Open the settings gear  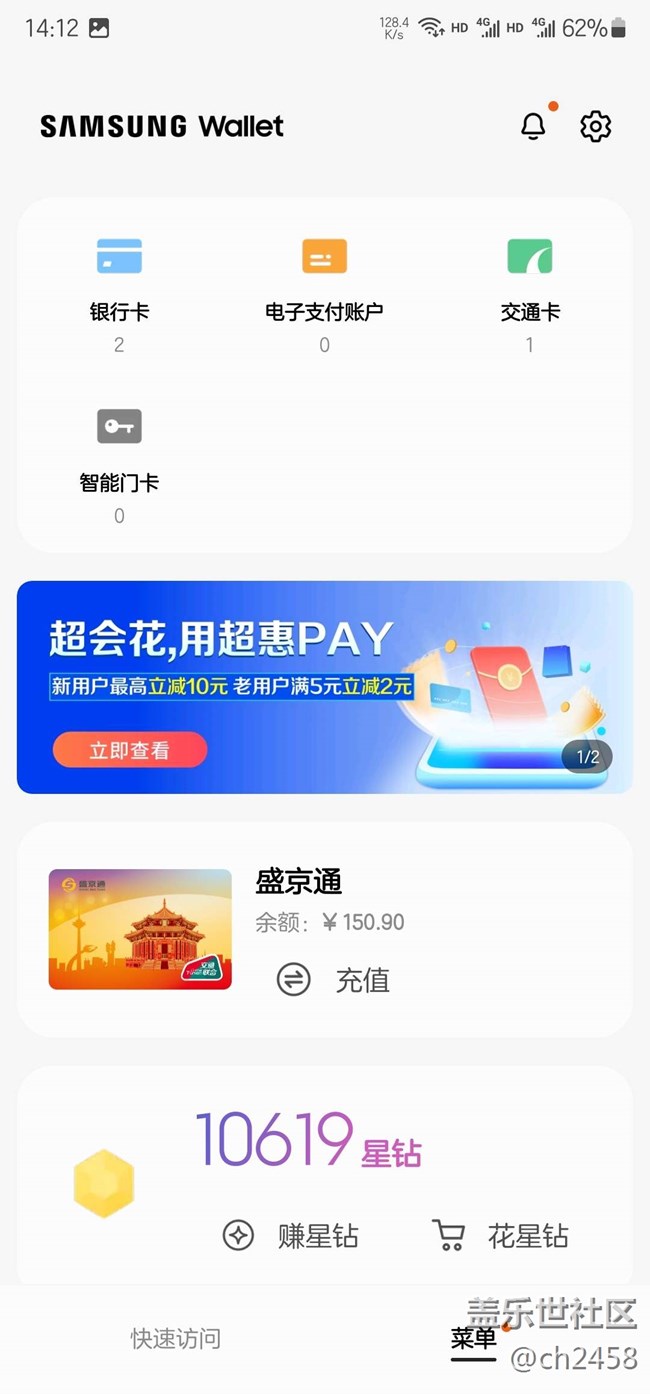coord(595,126)
